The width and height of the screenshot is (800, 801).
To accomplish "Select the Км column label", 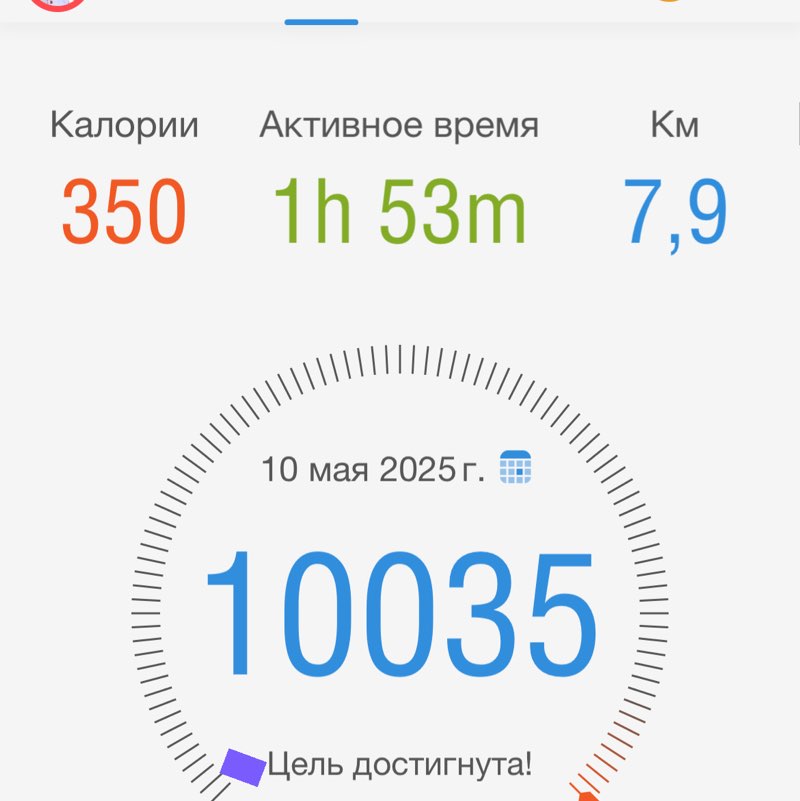I will pyautogui.click(x=676, y=123).
